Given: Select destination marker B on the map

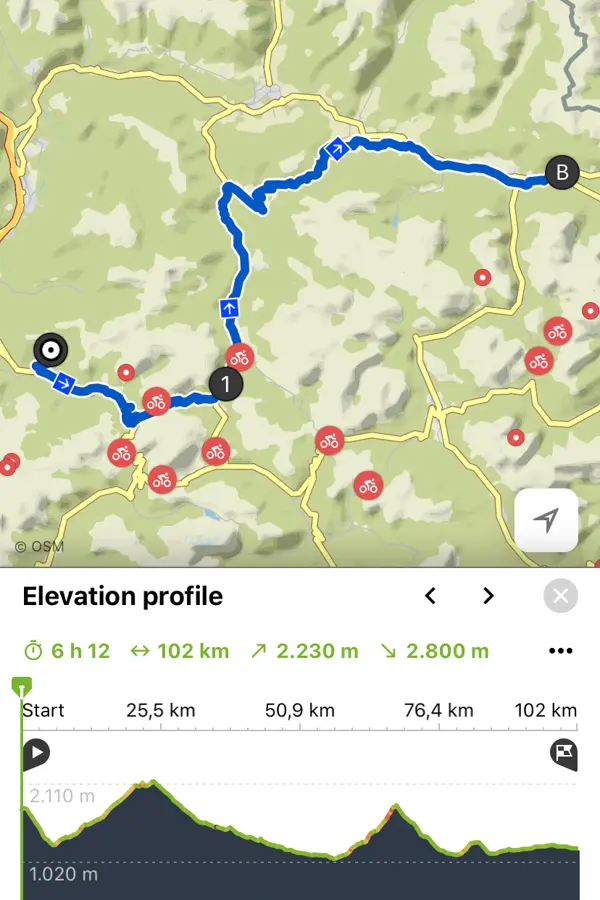Looking at the screenshot, I should coord(562,173).
